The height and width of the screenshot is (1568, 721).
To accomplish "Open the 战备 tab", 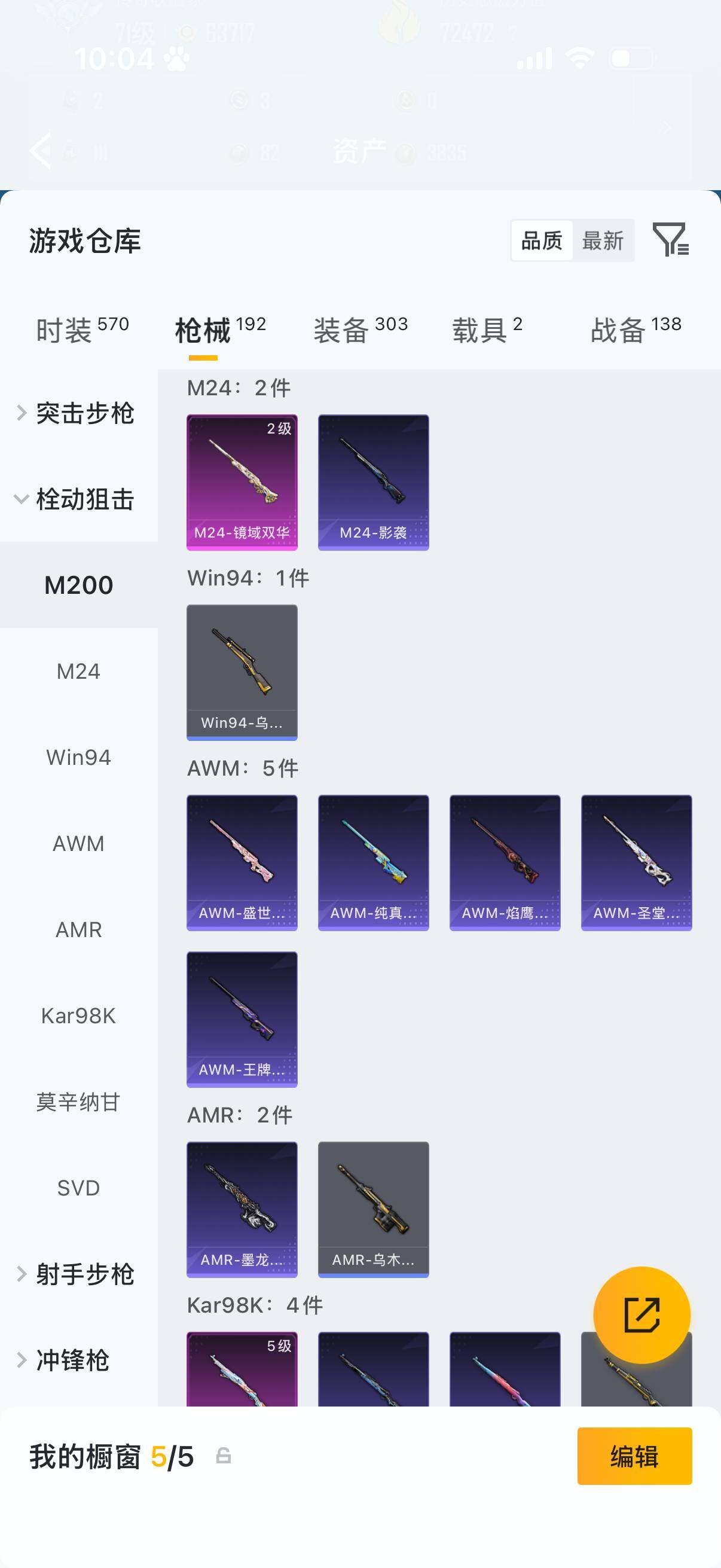I will click(622, 326).
